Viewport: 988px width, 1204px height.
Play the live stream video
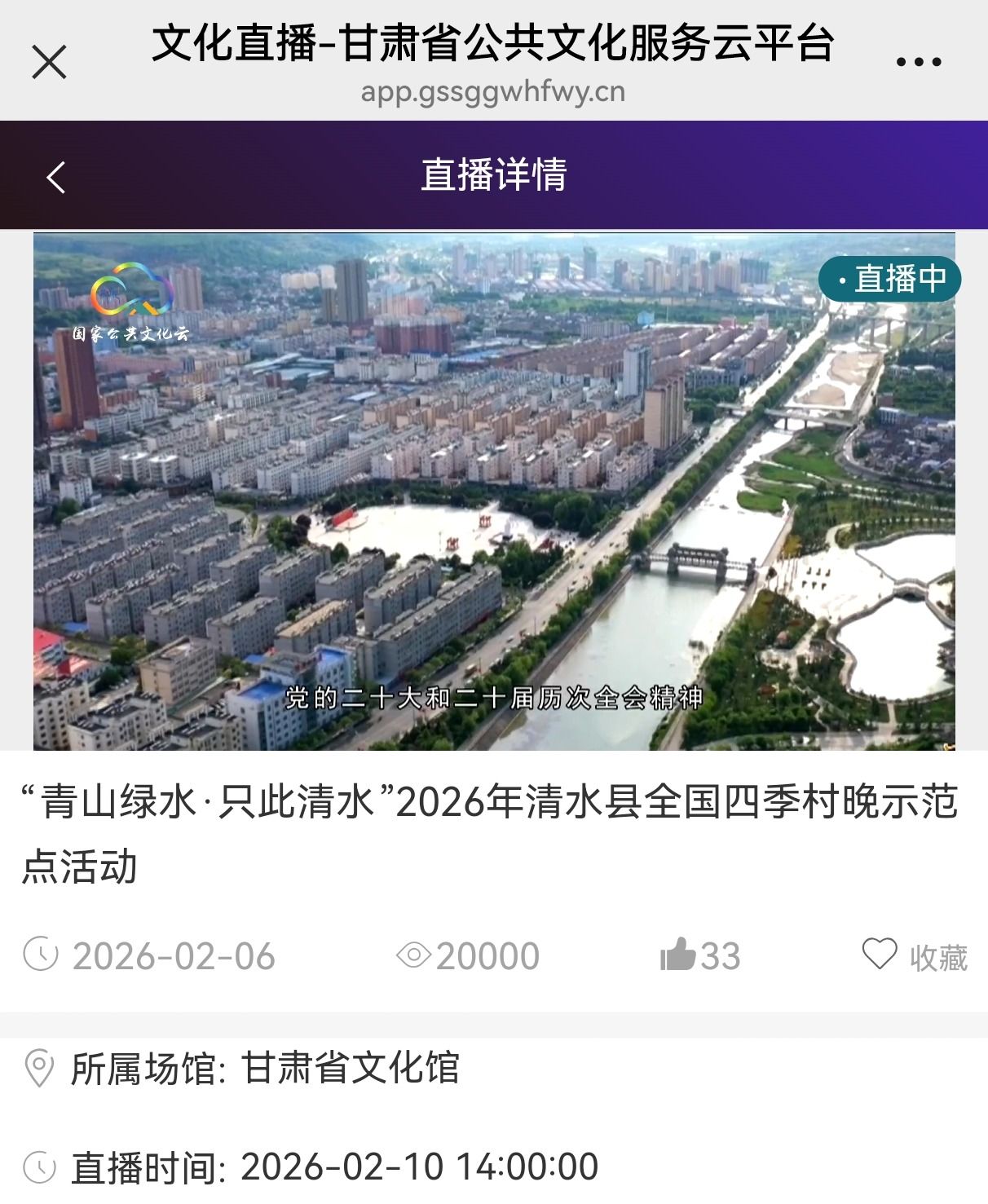(494, 491)
